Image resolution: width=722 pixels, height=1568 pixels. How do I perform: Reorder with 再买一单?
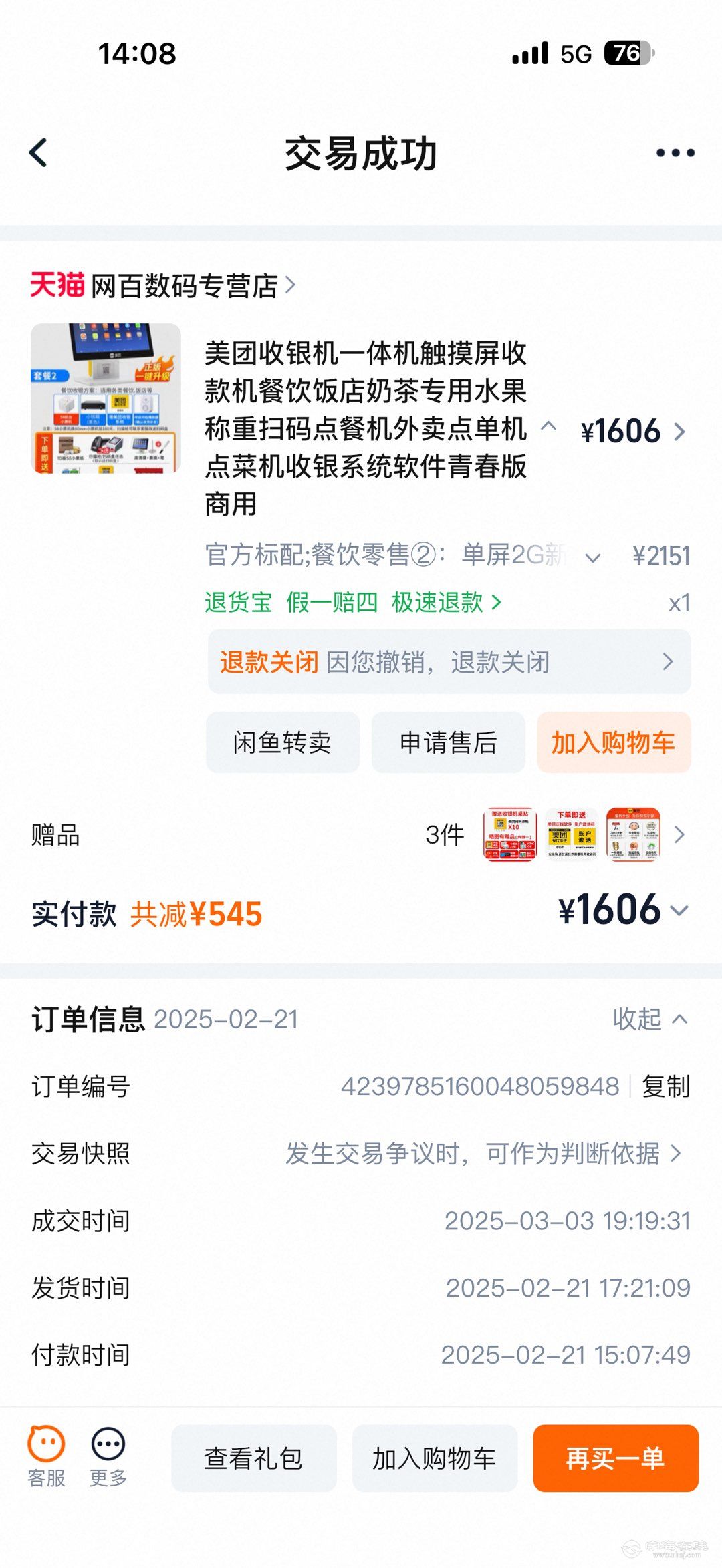click(615, 1458)
